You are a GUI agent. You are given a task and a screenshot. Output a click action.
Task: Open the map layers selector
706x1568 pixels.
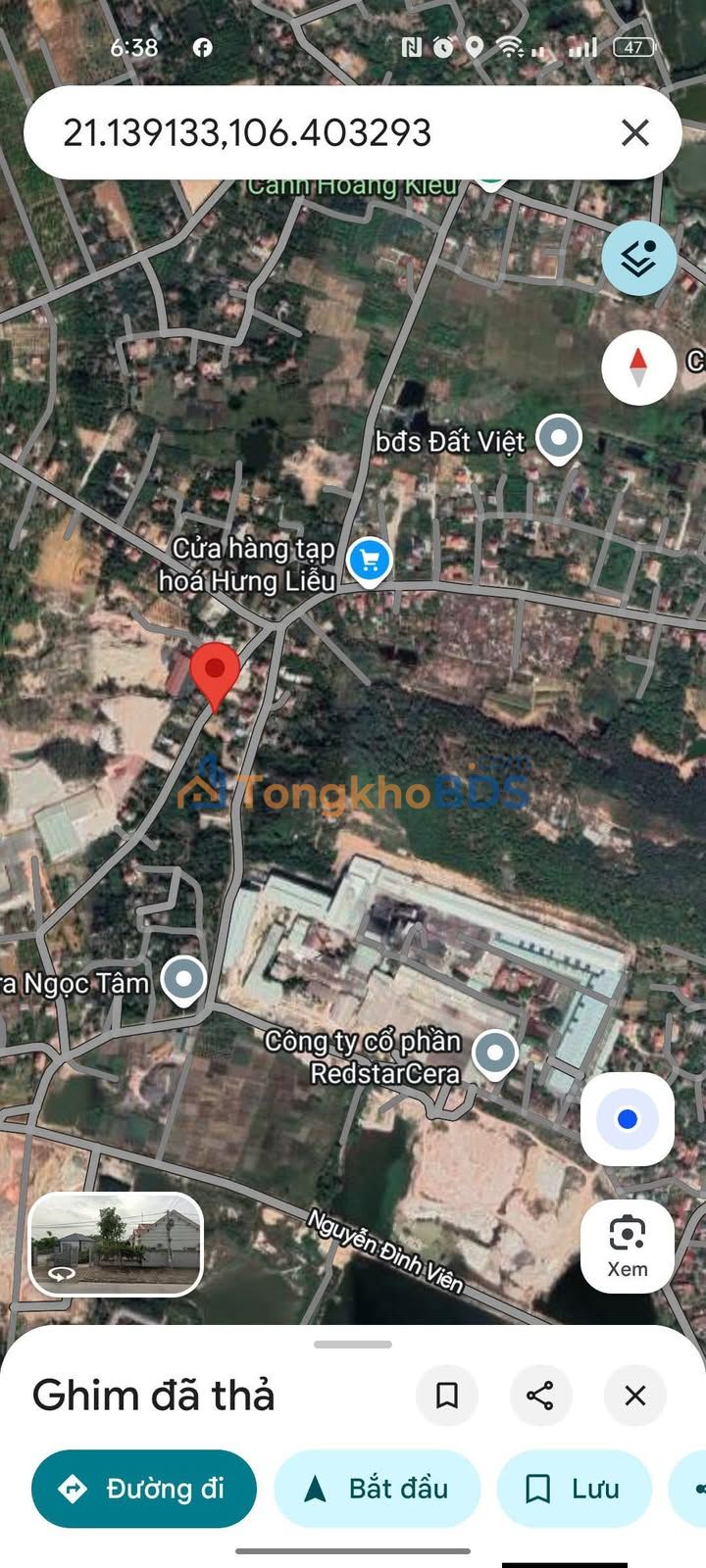click(x=639, y=259)
